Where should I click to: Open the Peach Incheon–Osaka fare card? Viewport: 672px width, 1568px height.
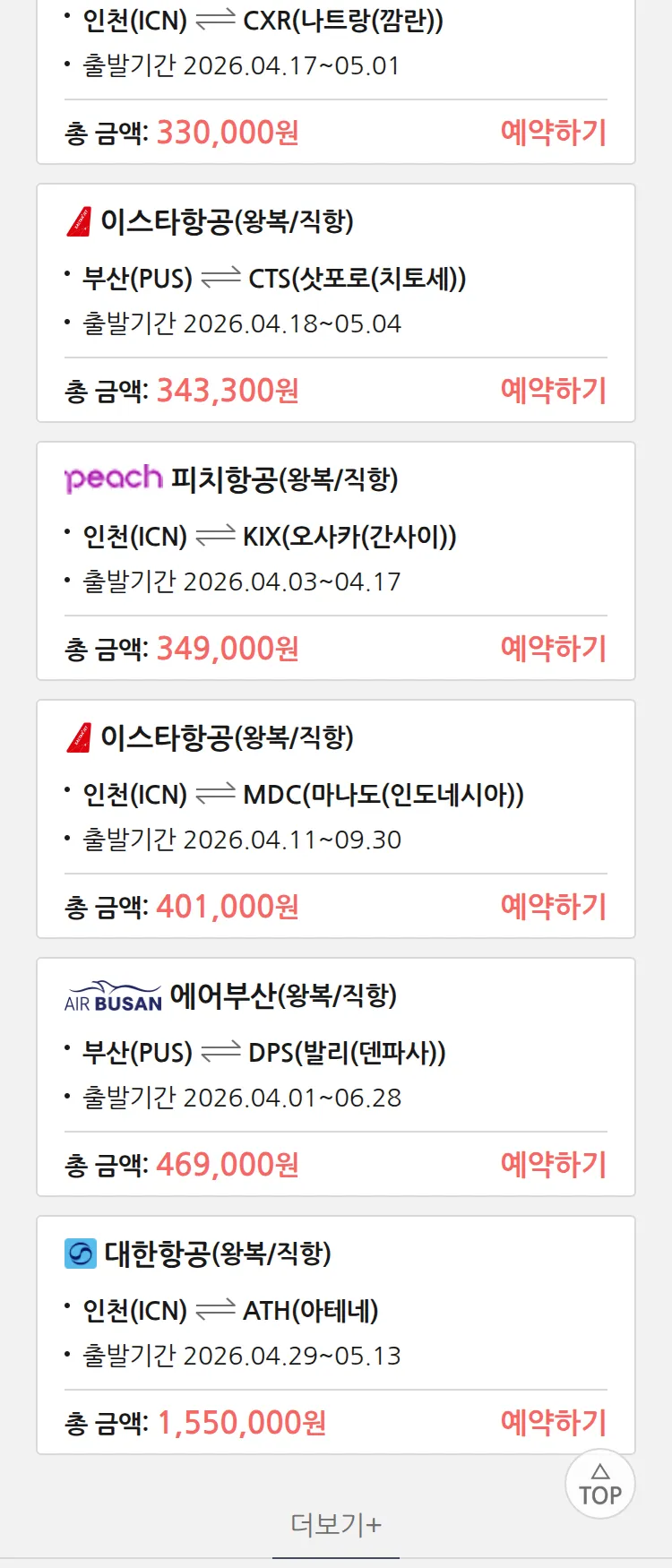335,536
